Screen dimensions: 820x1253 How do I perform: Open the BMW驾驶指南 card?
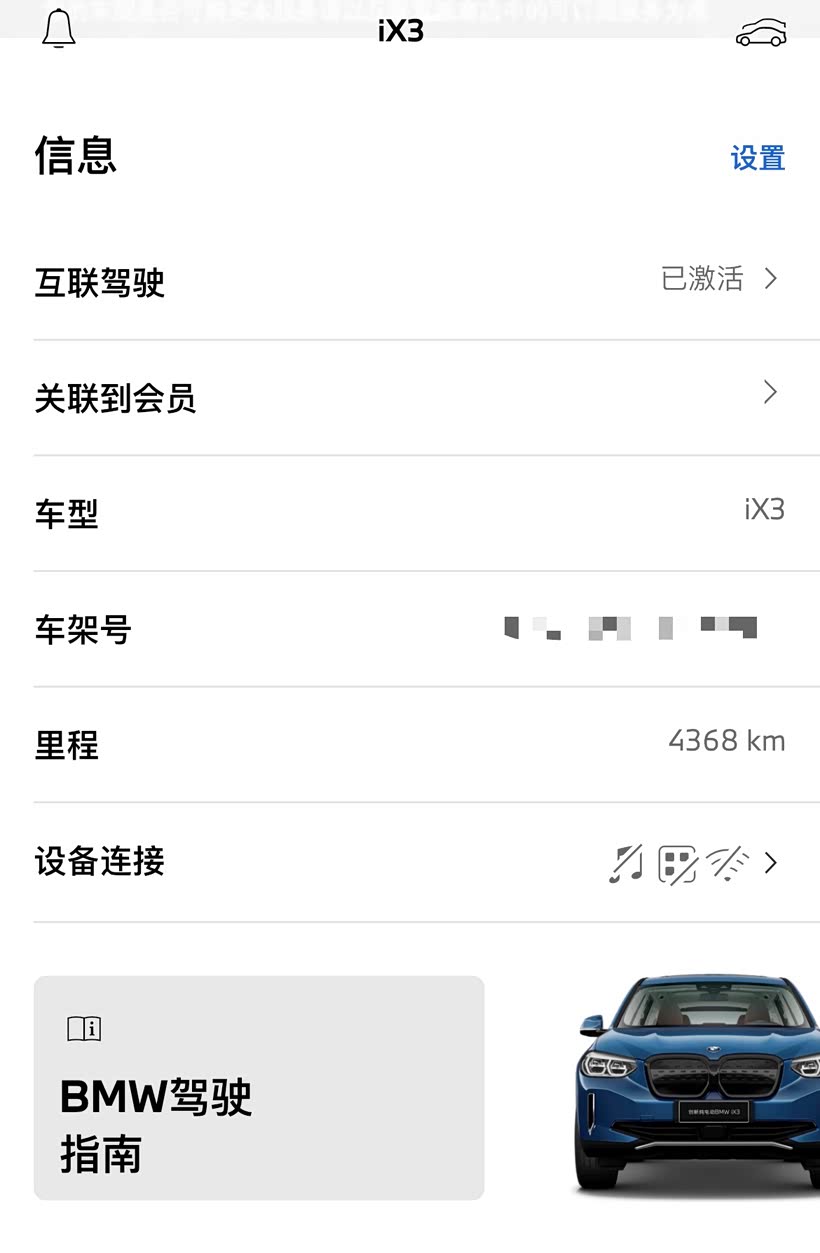click(x=259, y=1088)
